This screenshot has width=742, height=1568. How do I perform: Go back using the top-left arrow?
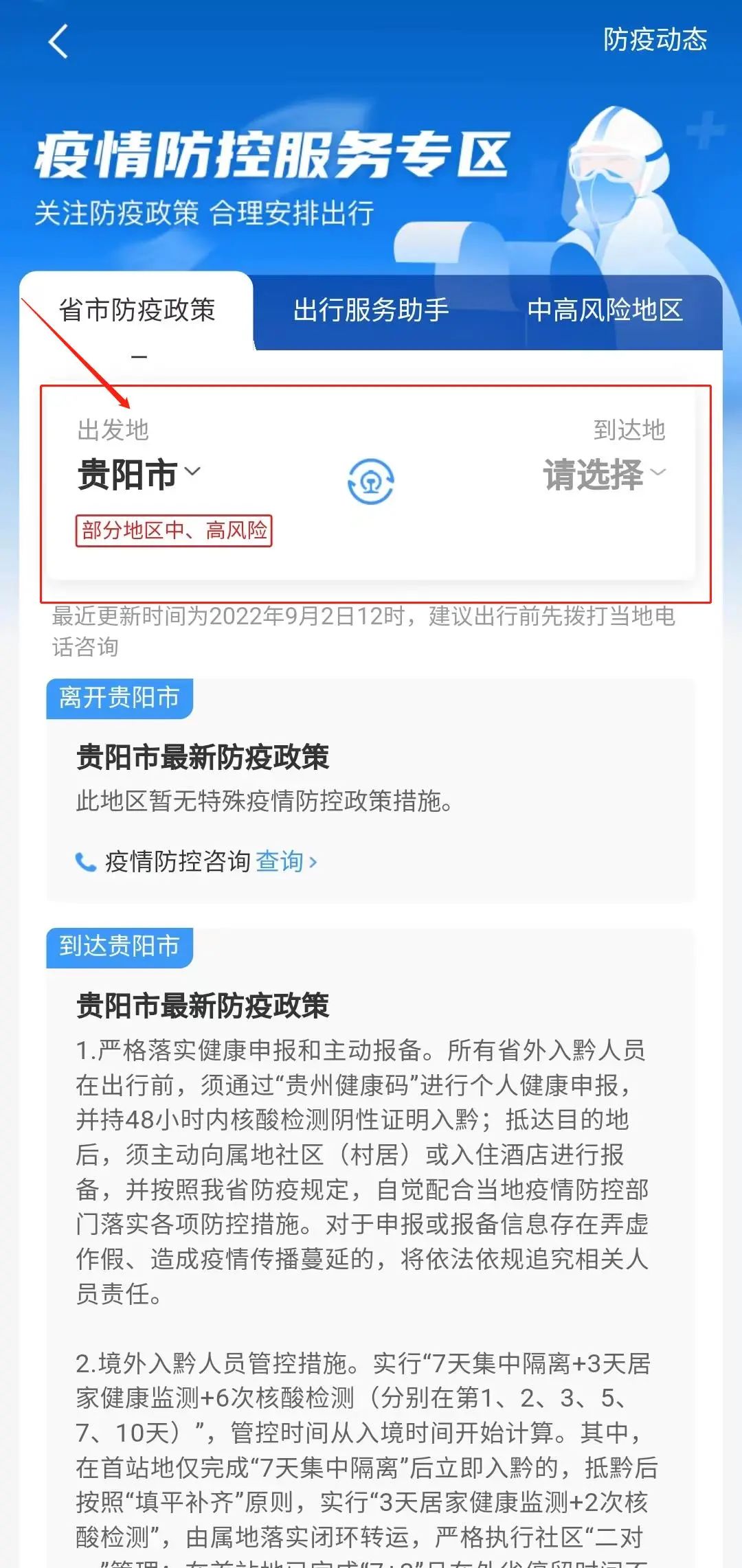click(59, 41)
